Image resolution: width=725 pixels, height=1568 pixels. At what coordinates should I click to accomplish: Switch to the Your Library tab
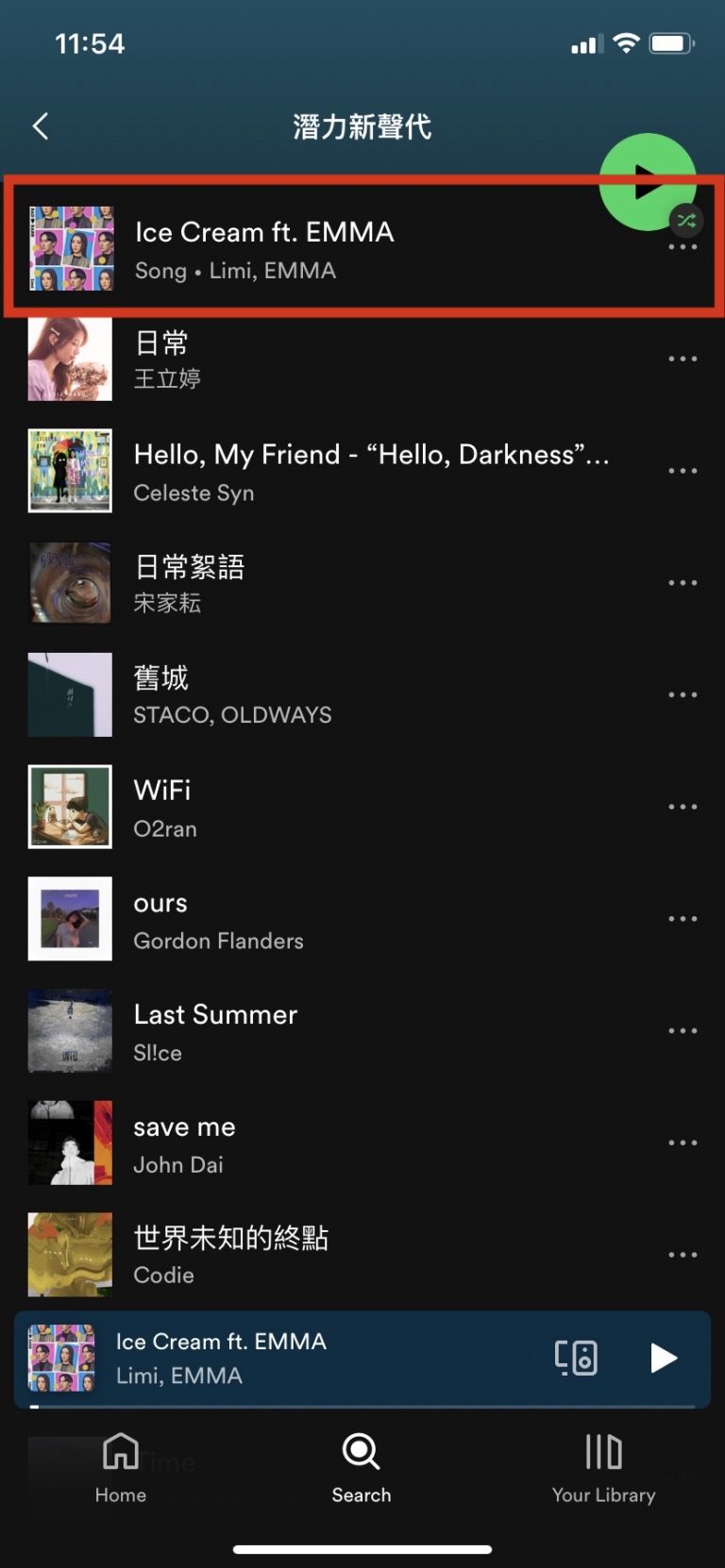pyautogui.click(x=603, y=1468)
